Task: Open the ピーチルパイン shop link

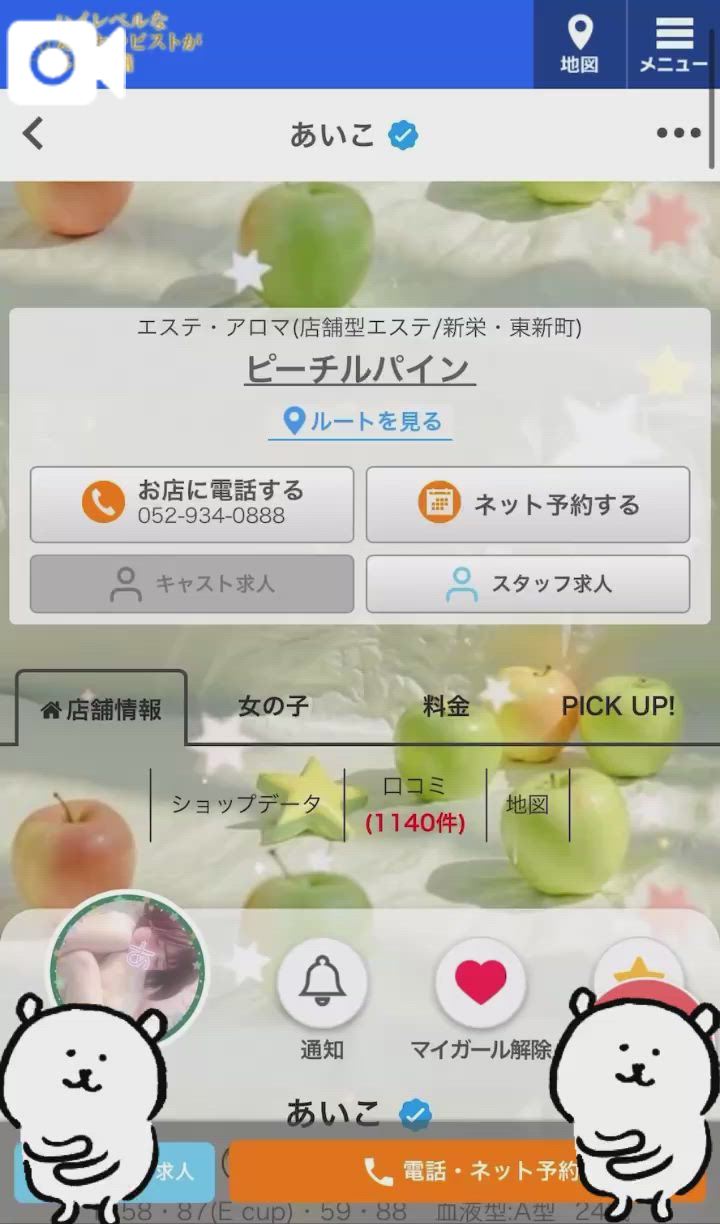Action: pos(360,370)
